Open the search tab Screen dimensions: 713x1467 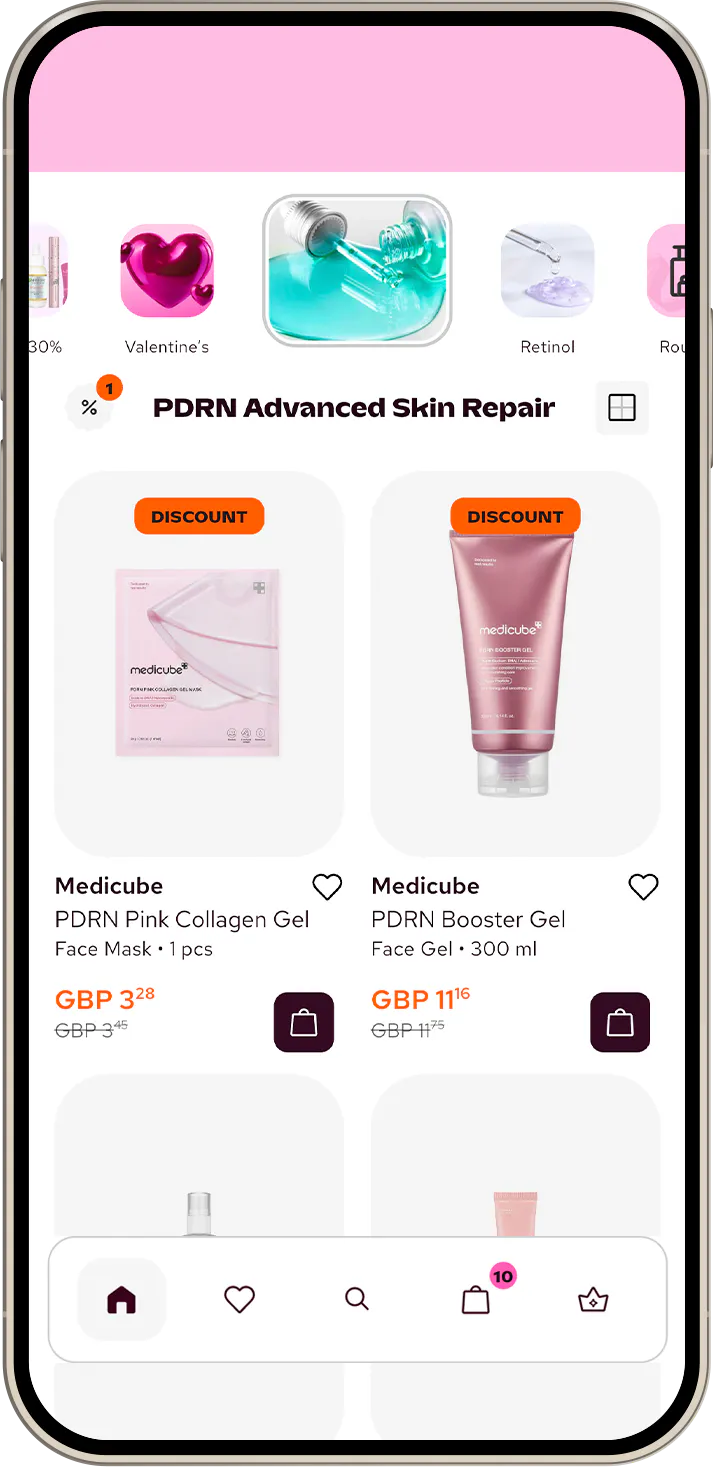pos(357,1300)
